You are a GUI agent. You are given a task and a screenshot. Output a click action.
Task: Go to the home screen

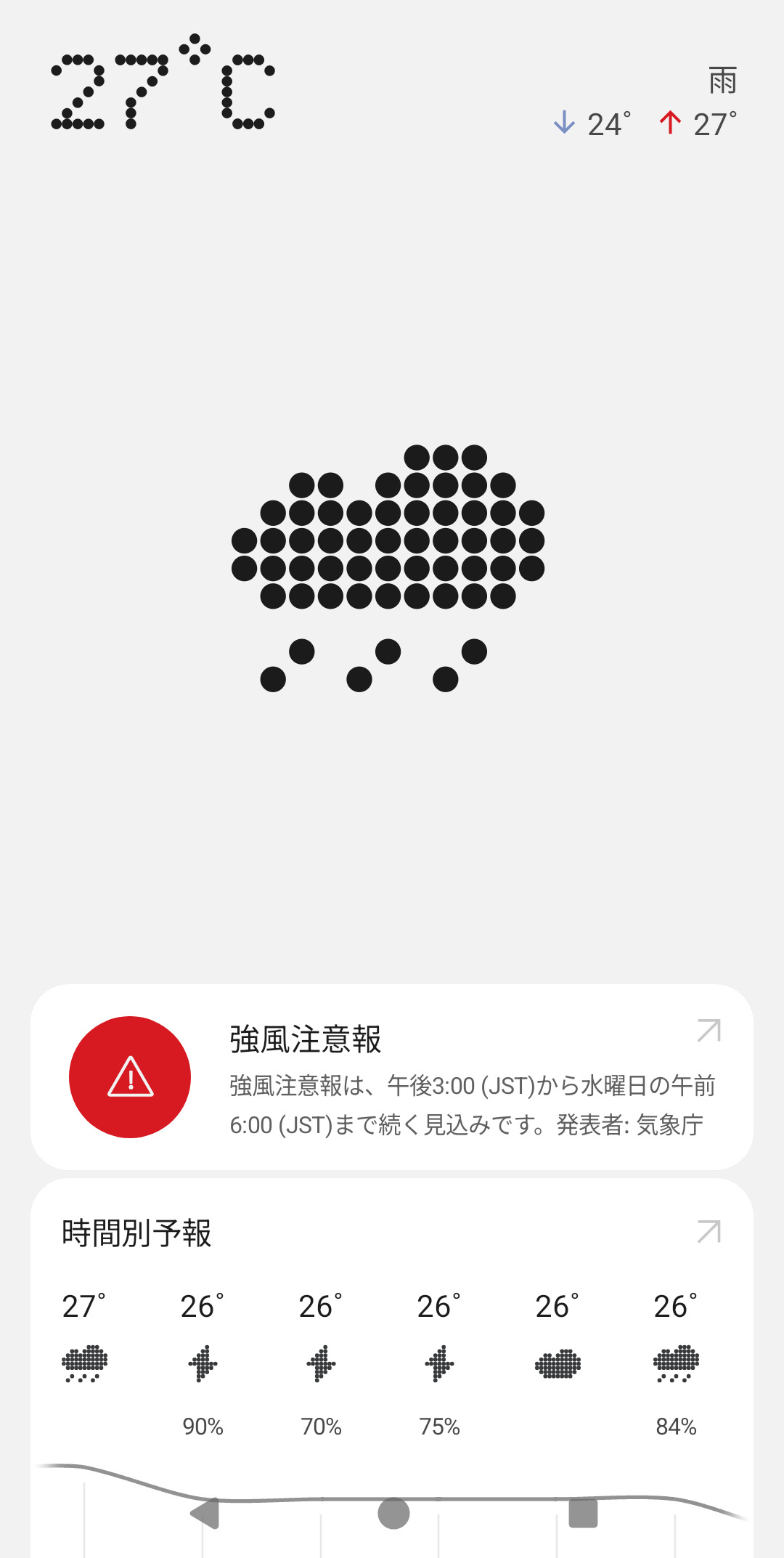point(393,1513)
